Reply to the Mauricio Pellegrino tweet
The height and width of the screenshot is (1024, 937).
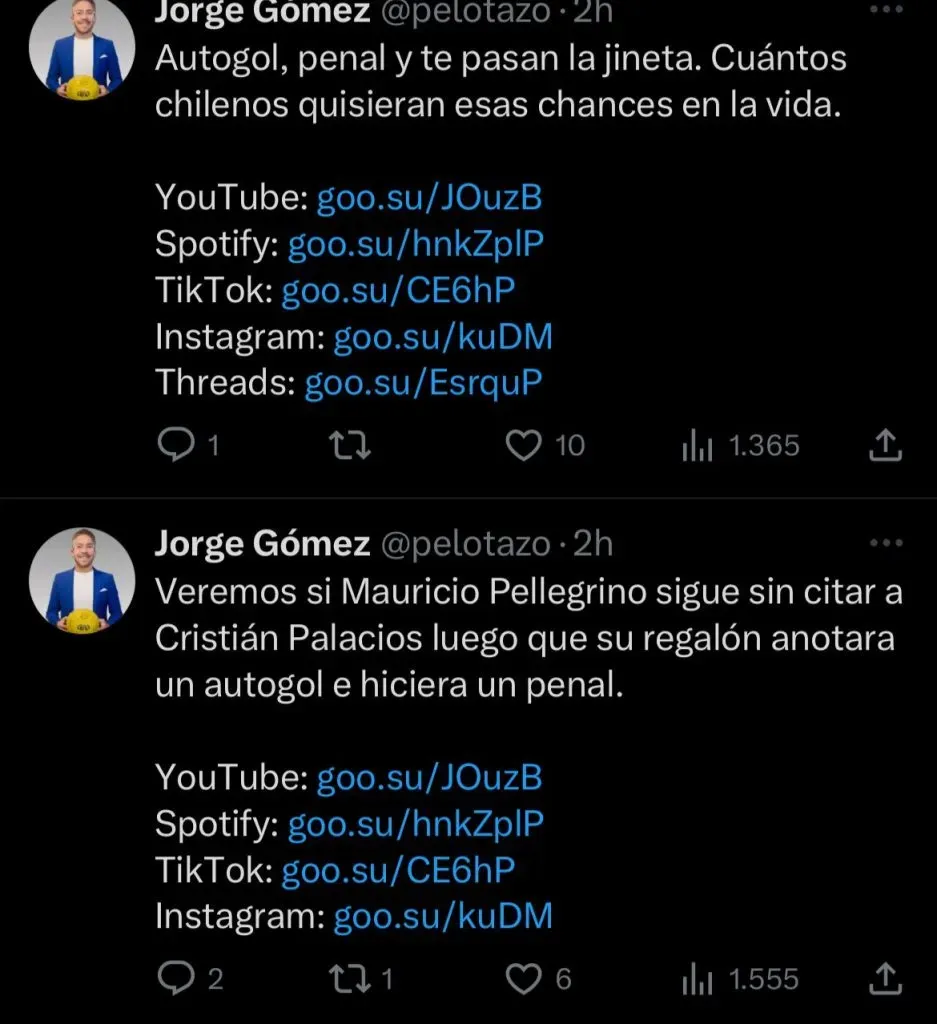click(176, 980)
